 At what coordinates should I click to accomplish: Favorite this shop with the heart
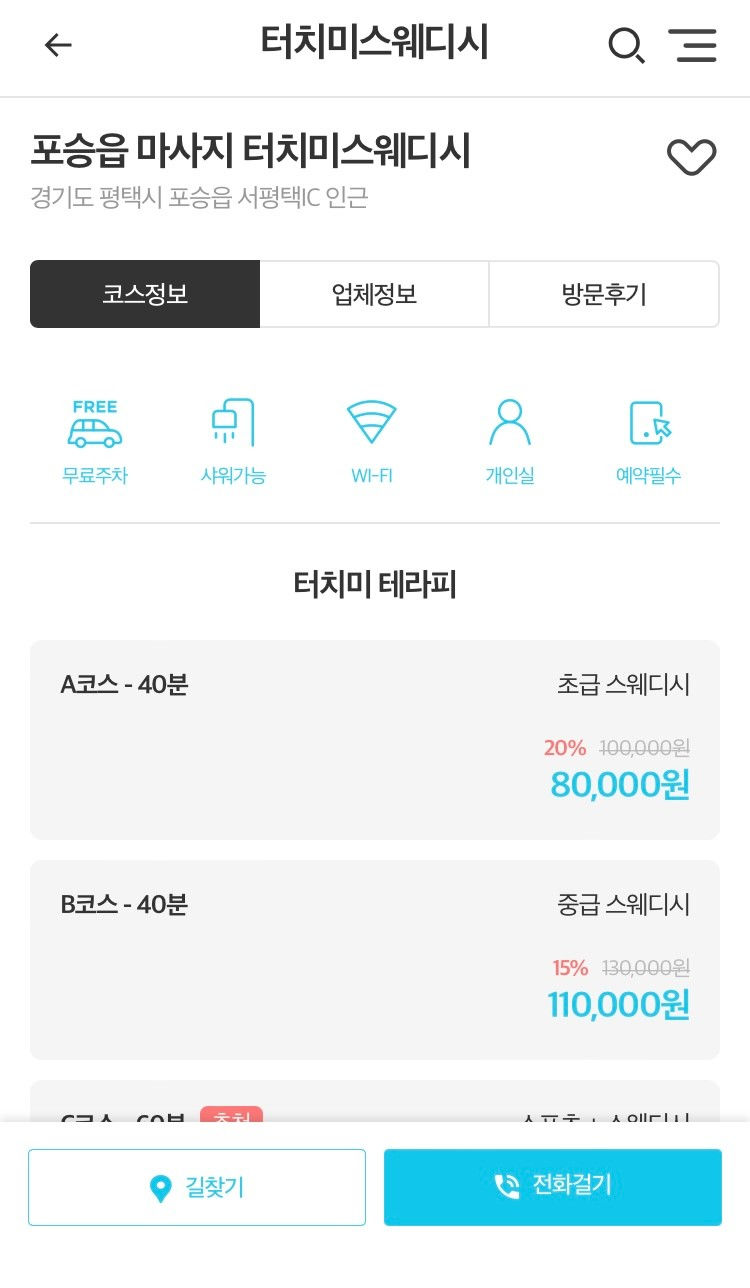point(691,157)
